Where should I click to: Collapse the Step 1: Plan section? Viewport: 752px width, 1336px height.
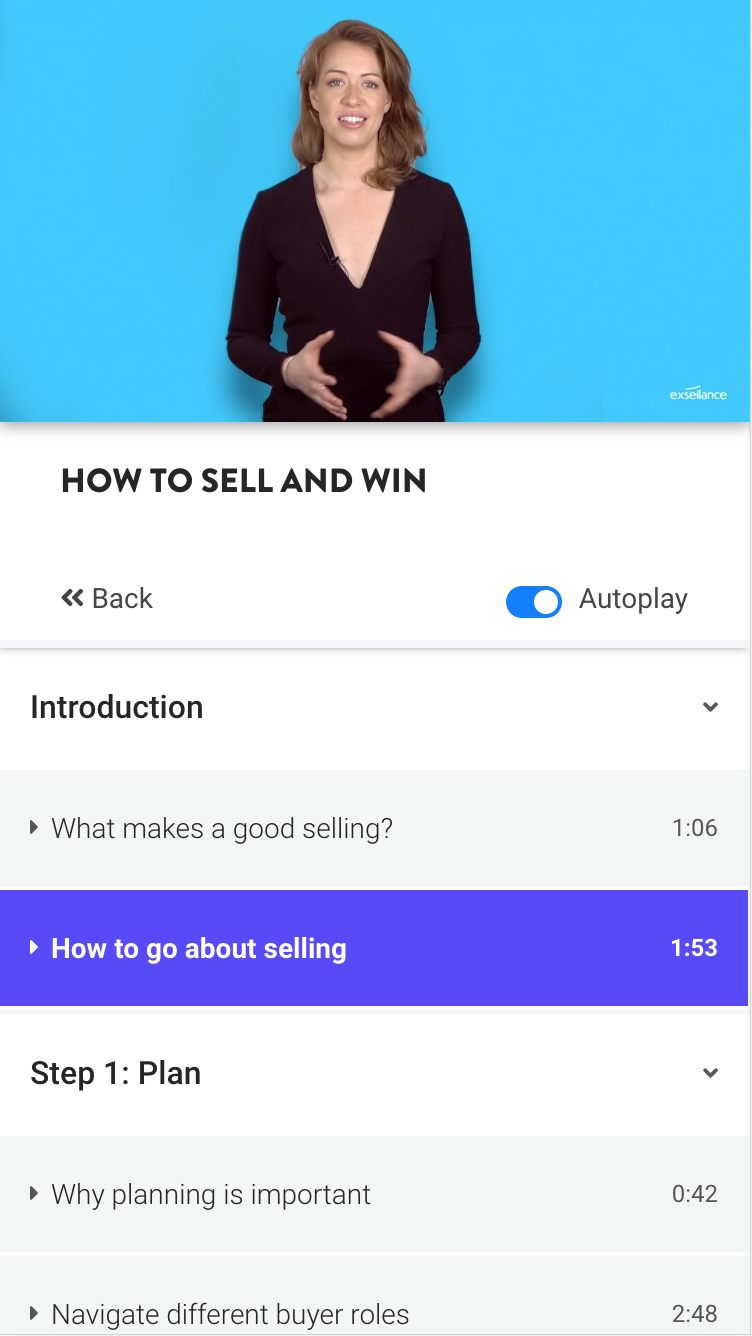point(710,1073)
